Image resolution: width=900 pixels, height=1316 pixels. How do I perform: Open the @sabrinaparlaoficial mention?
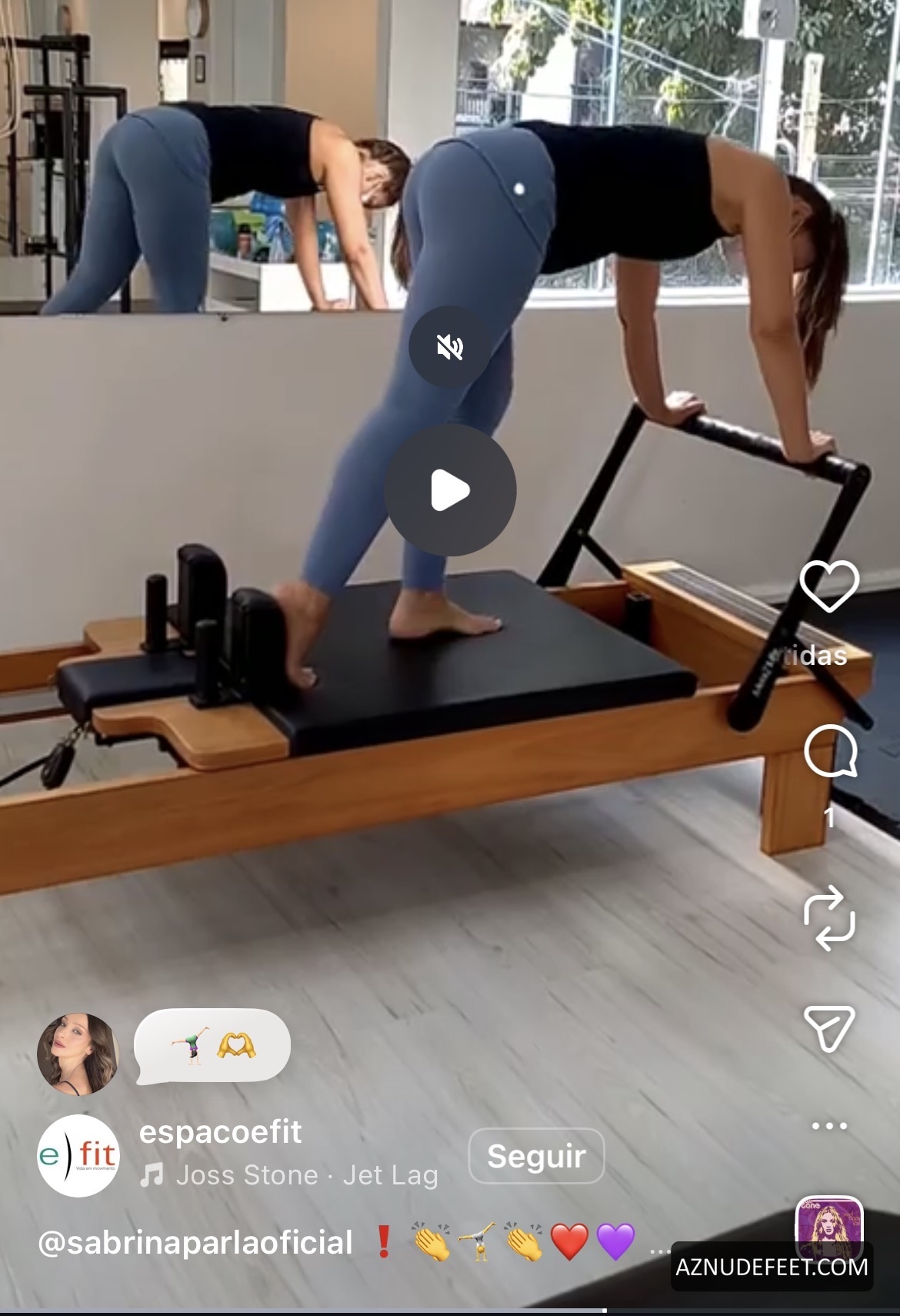click(195, 1243)
